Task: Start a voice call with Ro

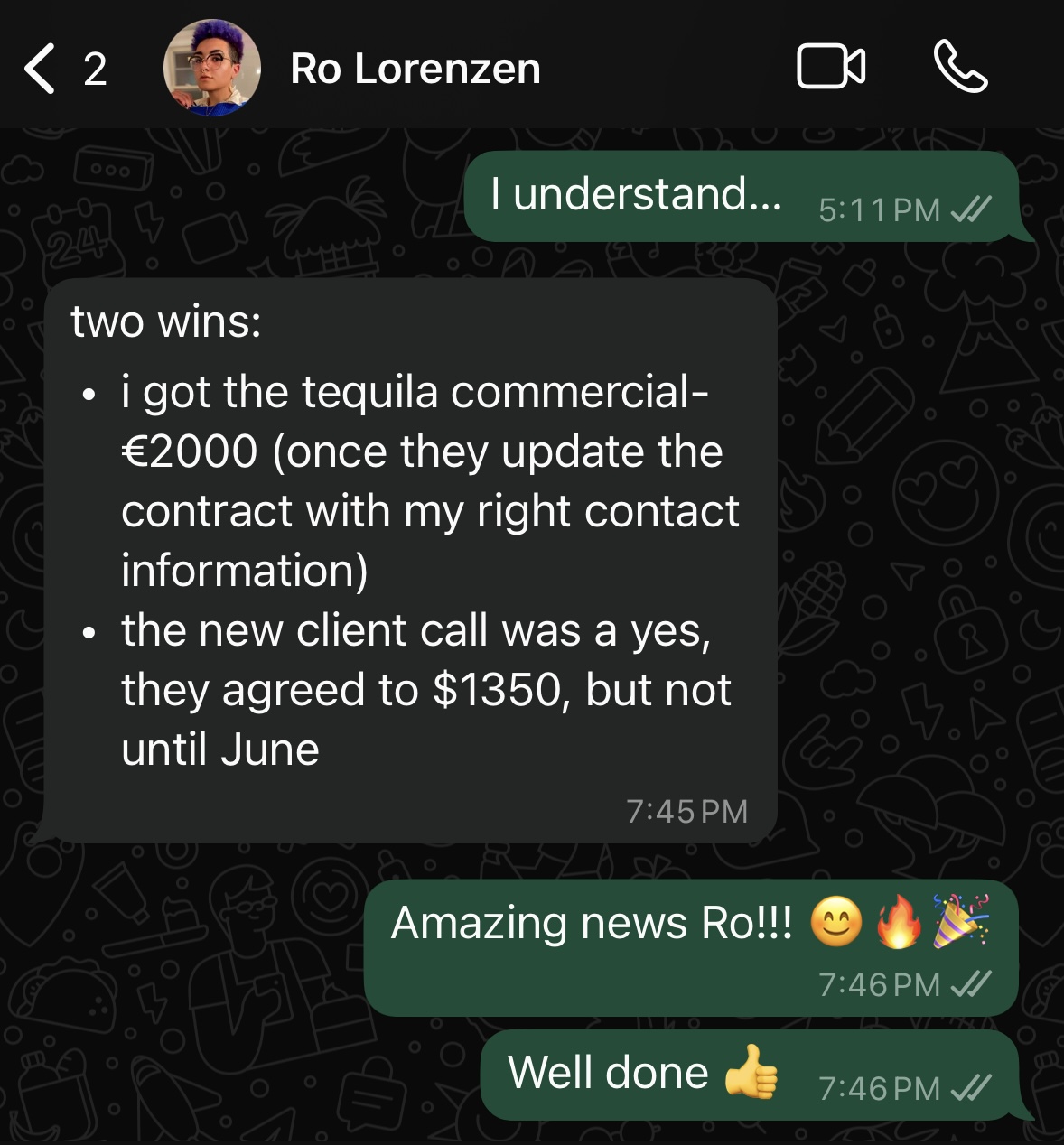Action: [960, 68]
